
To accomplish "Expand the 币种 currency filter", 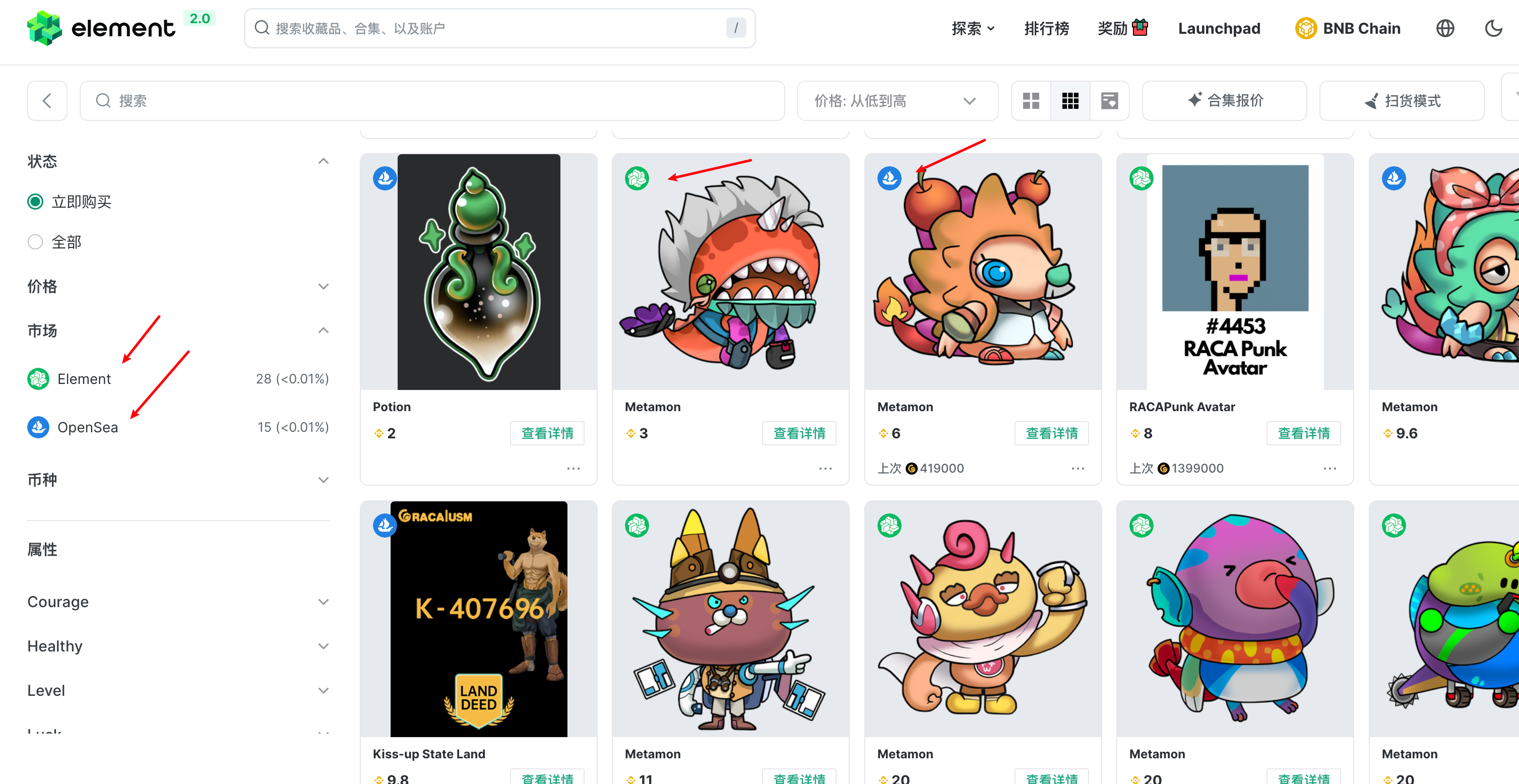I will coord(177,480).
